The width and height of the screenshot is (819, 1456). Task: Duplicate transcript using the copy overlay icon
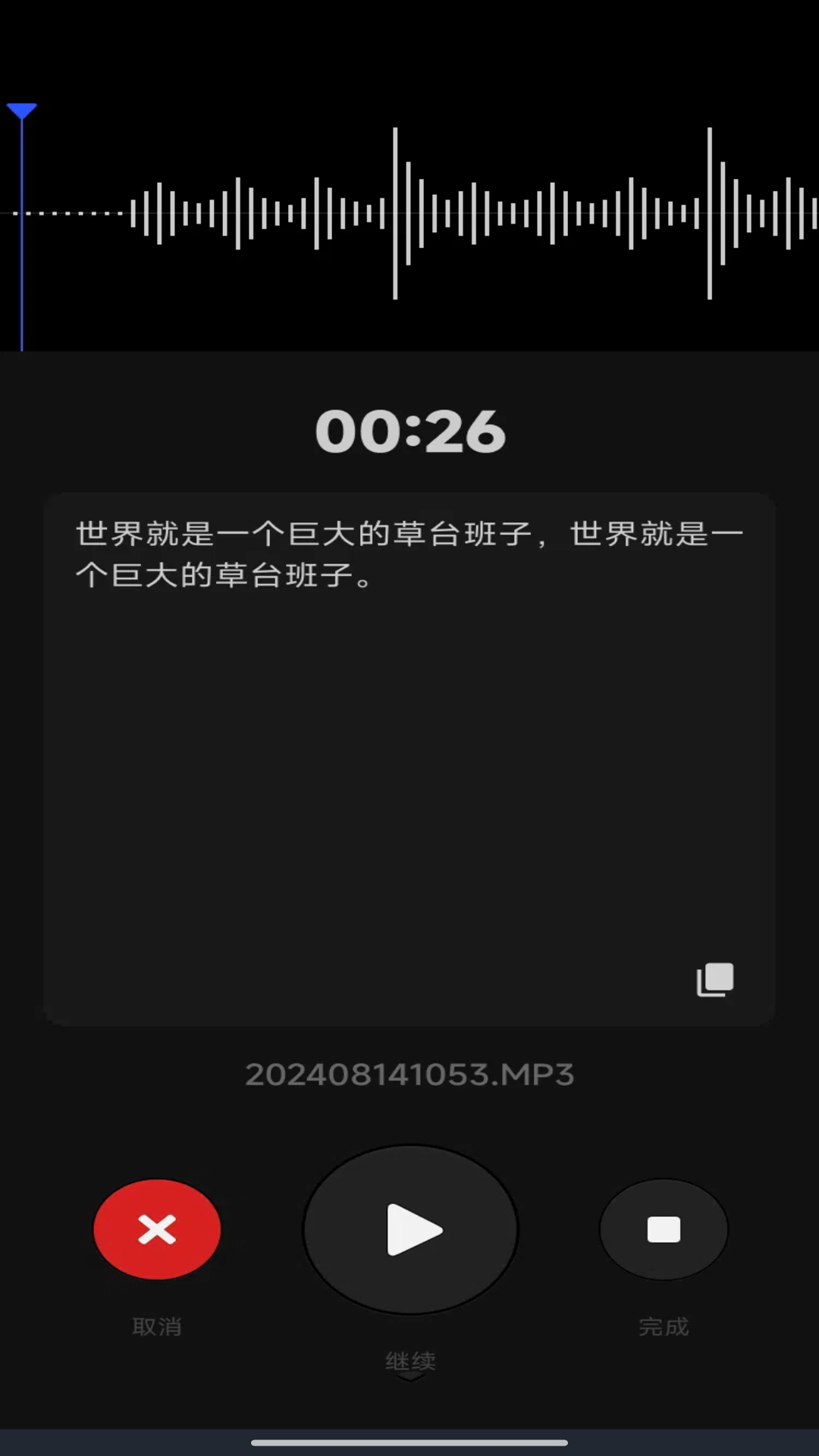[x=714, y=979]
